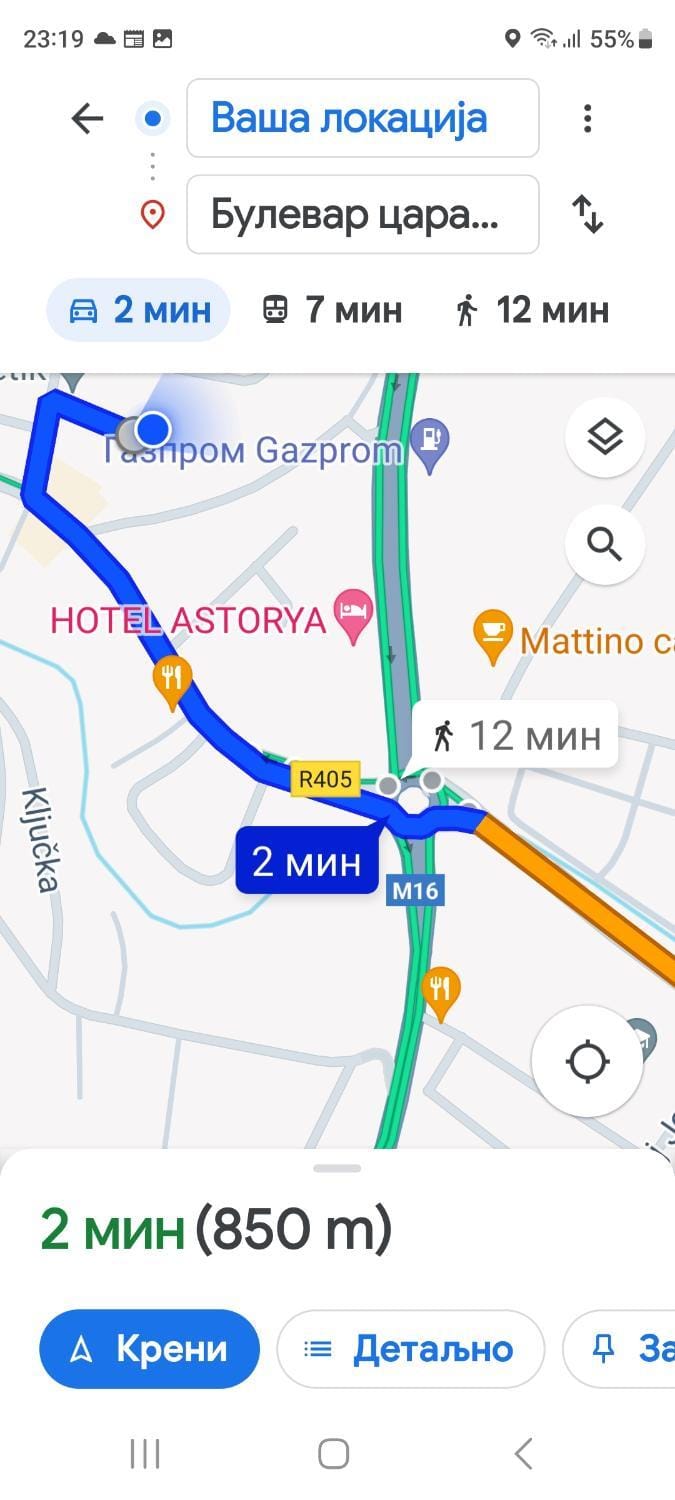The height and width of the screenshot is (1500, 675).
Task: Switch to the walking route, 12 мин
Action: point(531,310)
